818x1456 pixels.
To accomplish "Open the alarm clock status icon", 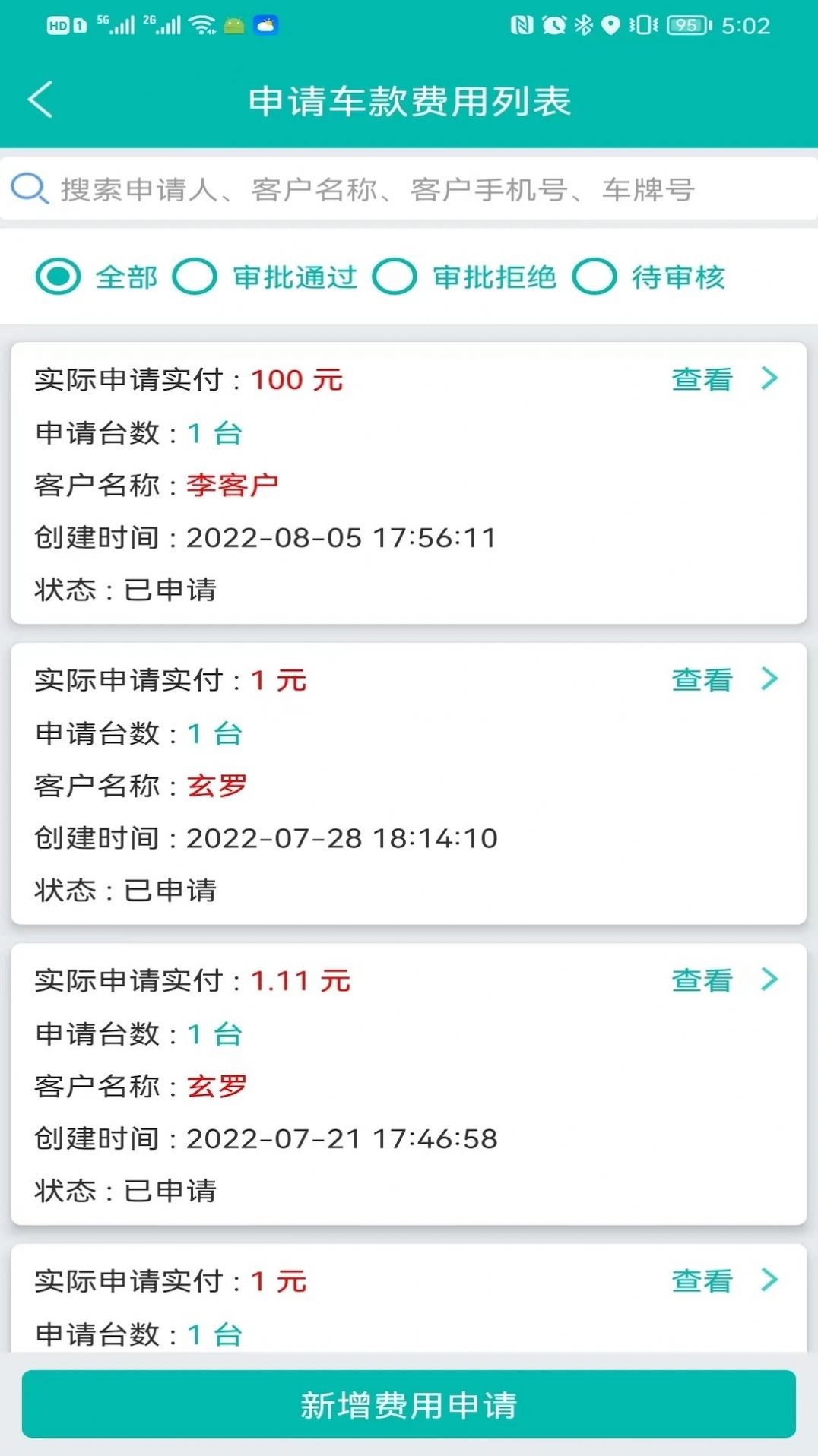I will pyautogui.click(x=554, y=24).
